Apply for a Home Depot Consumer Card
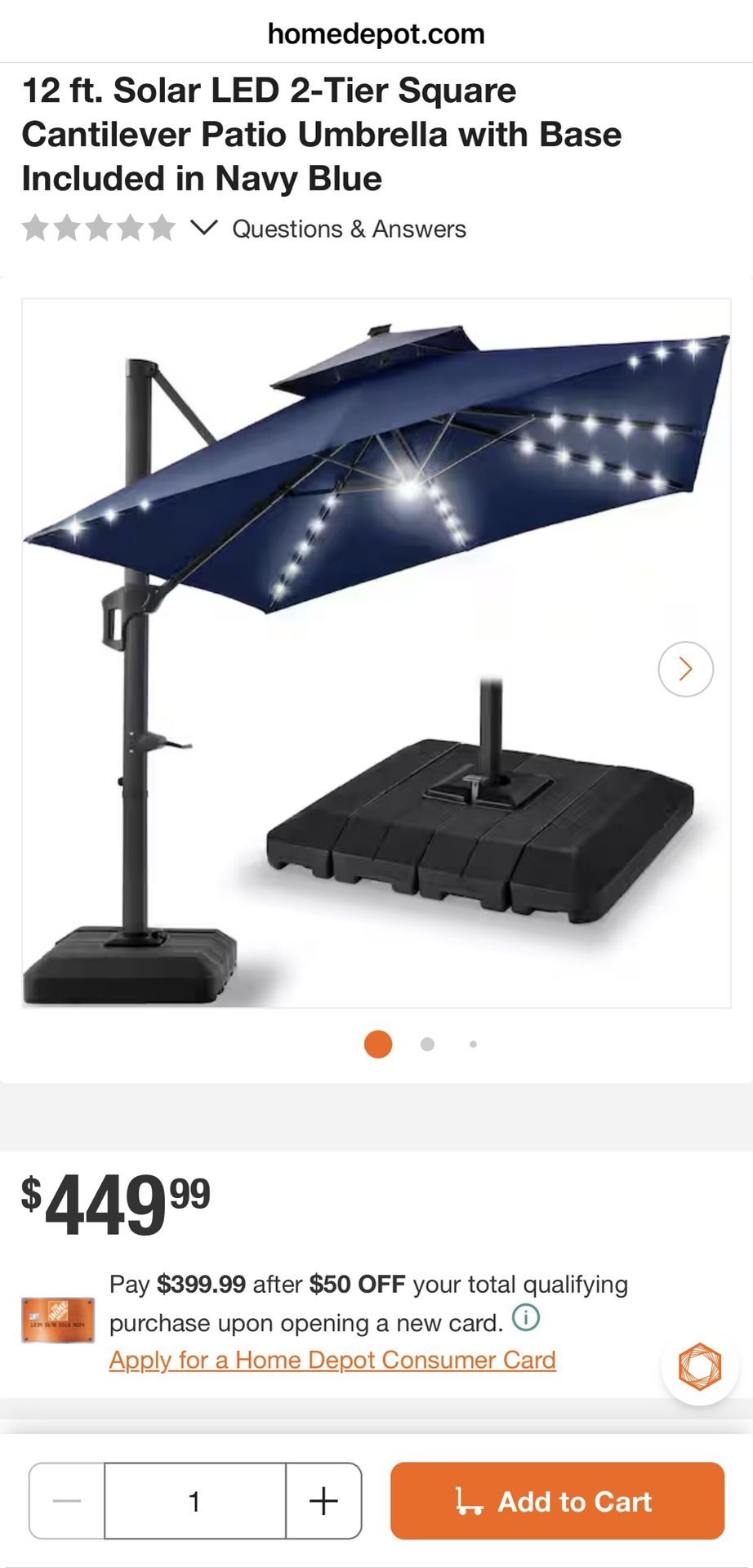This screenshot has width=753, height=1568. 332,1360
